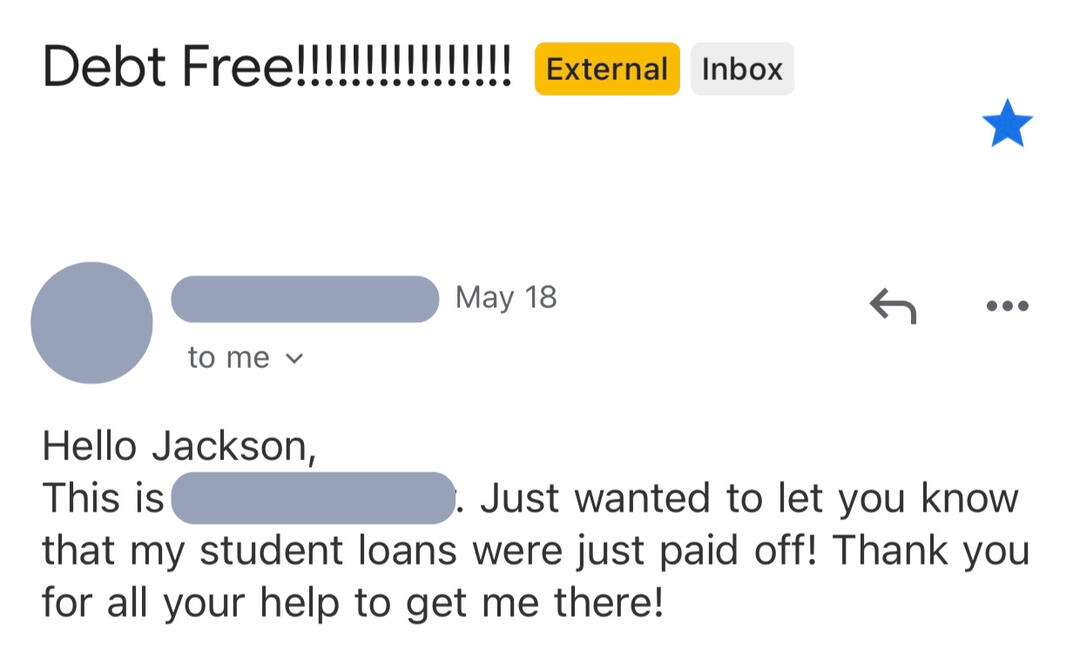Reply to the May 18 email
The image size is (1080, 662).
coord(892,306)
